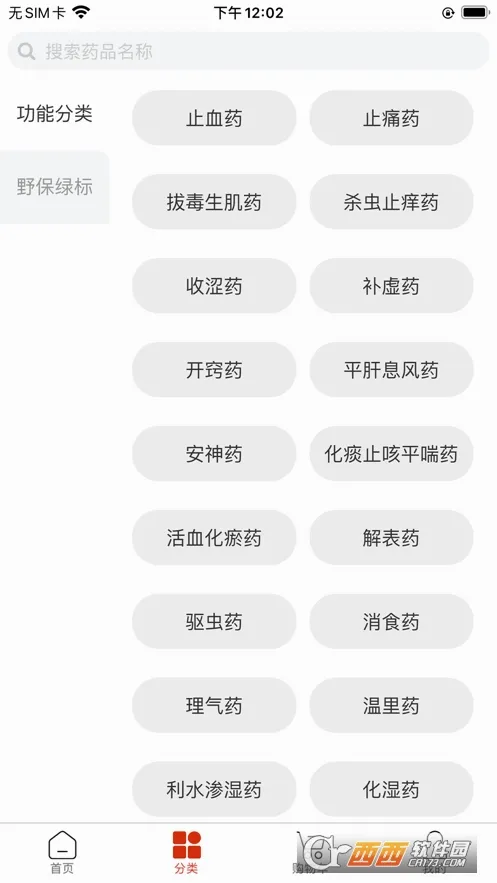Screen dimensions: 497x883
Task: Select the 杀虫止痒药 chip
Action: pyautogui.click(x=391, y=202)
